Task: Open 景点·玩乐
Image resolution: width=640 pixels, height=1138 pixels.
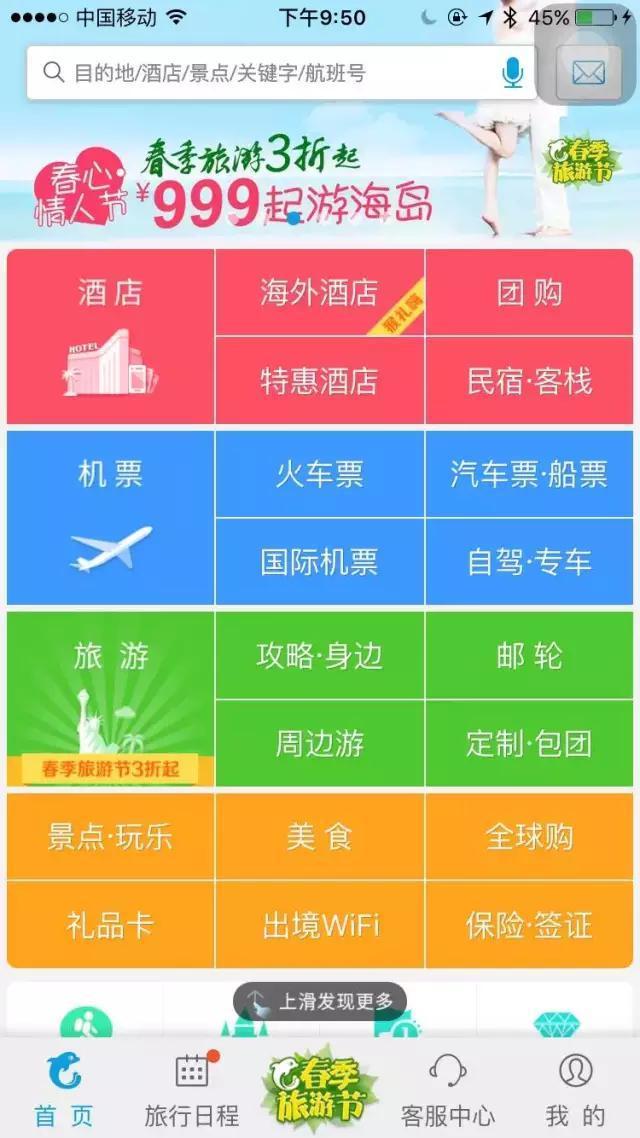Action: point(110,837)
